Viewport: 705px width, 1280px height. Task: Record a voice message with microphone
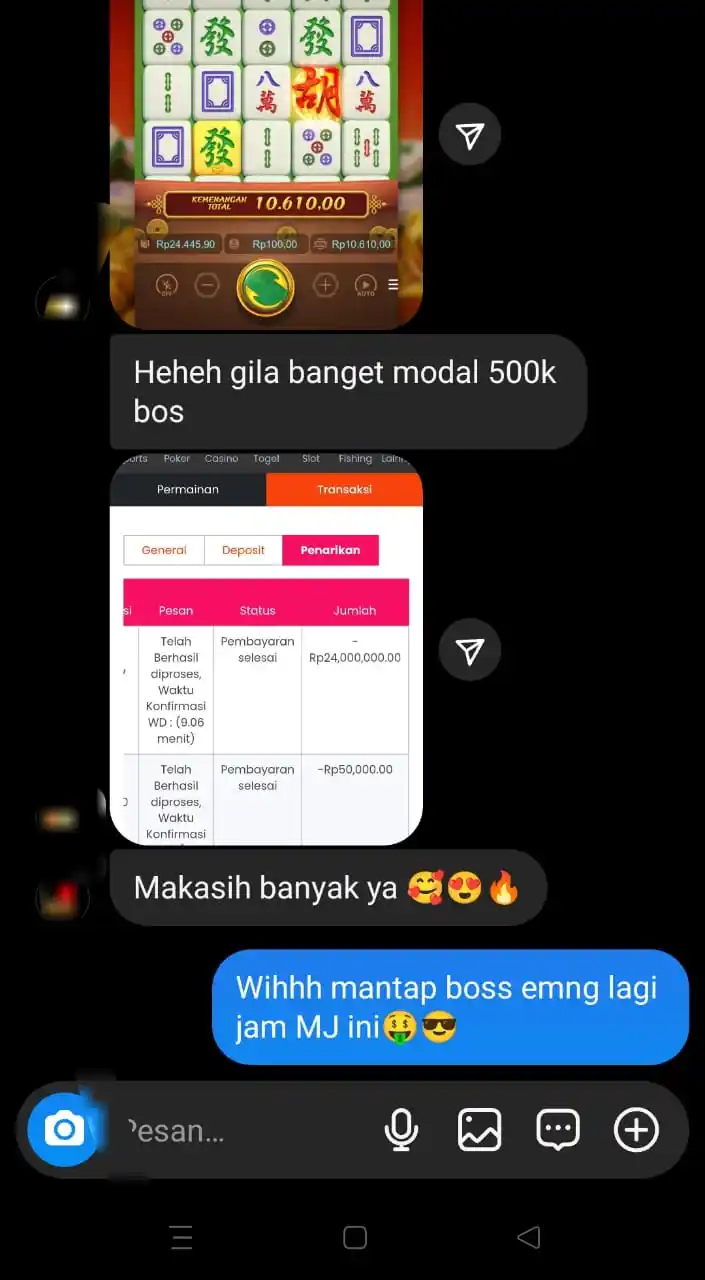click(401, 1130)
